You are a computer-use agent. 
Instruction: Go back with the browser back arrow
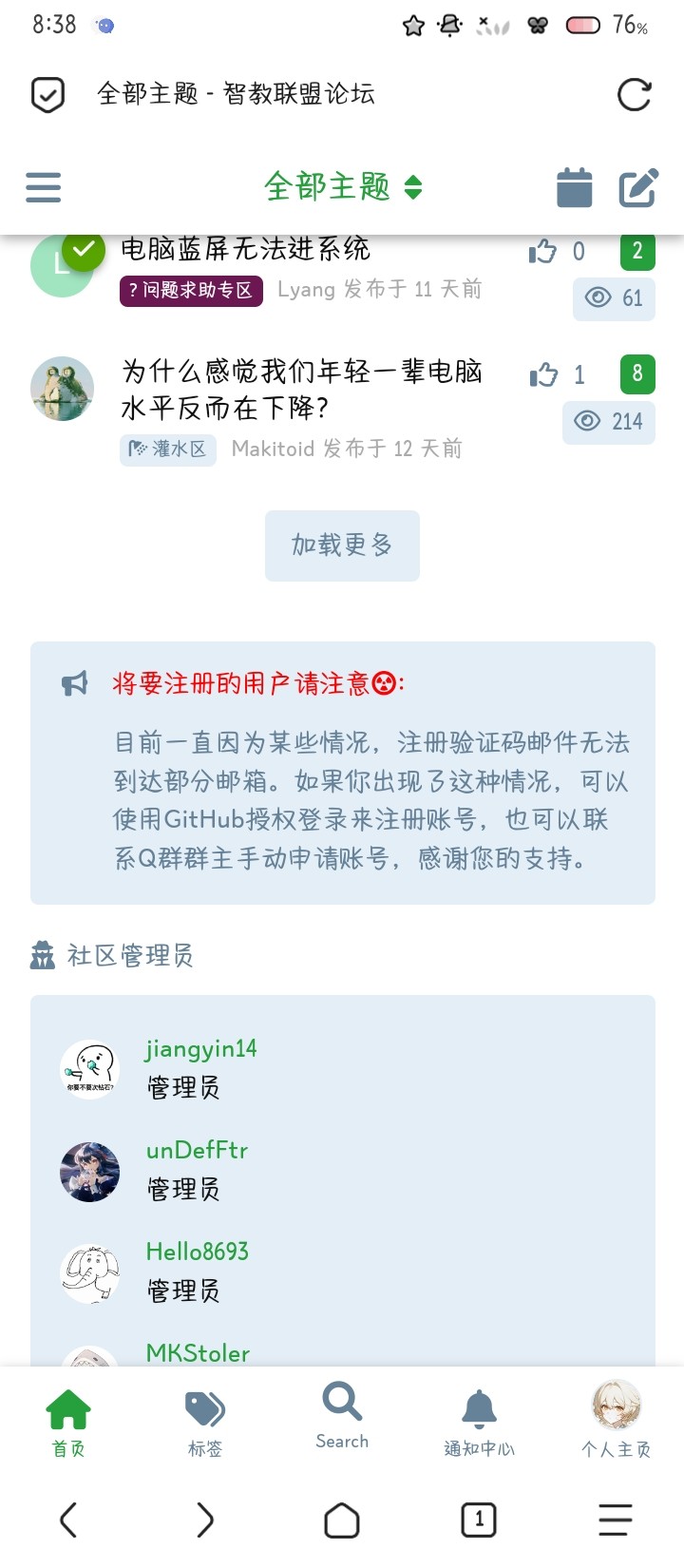[68, 1520]
